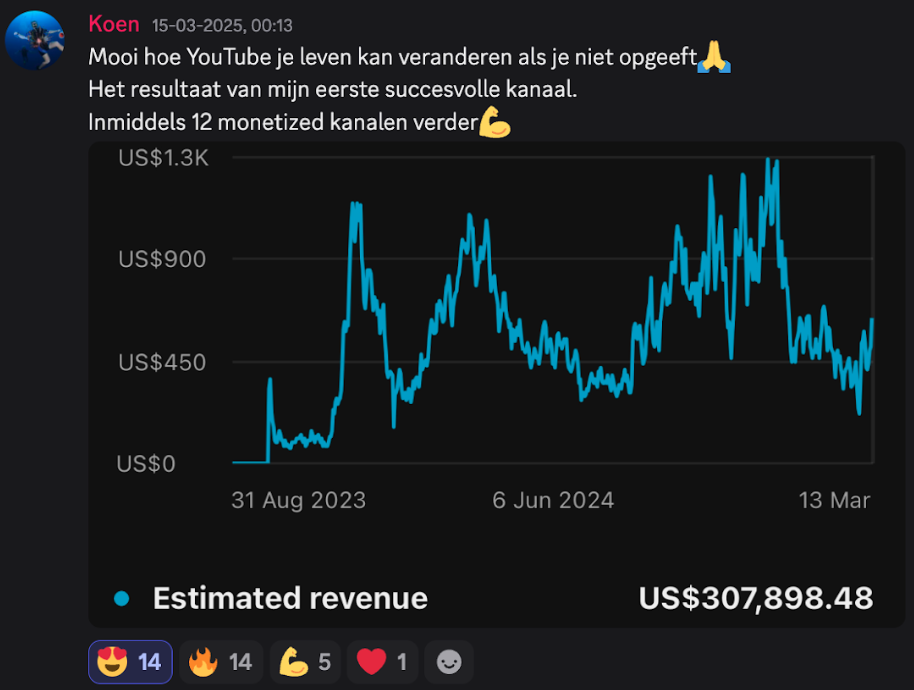Open Koen's profile avatar

[34, 41]
